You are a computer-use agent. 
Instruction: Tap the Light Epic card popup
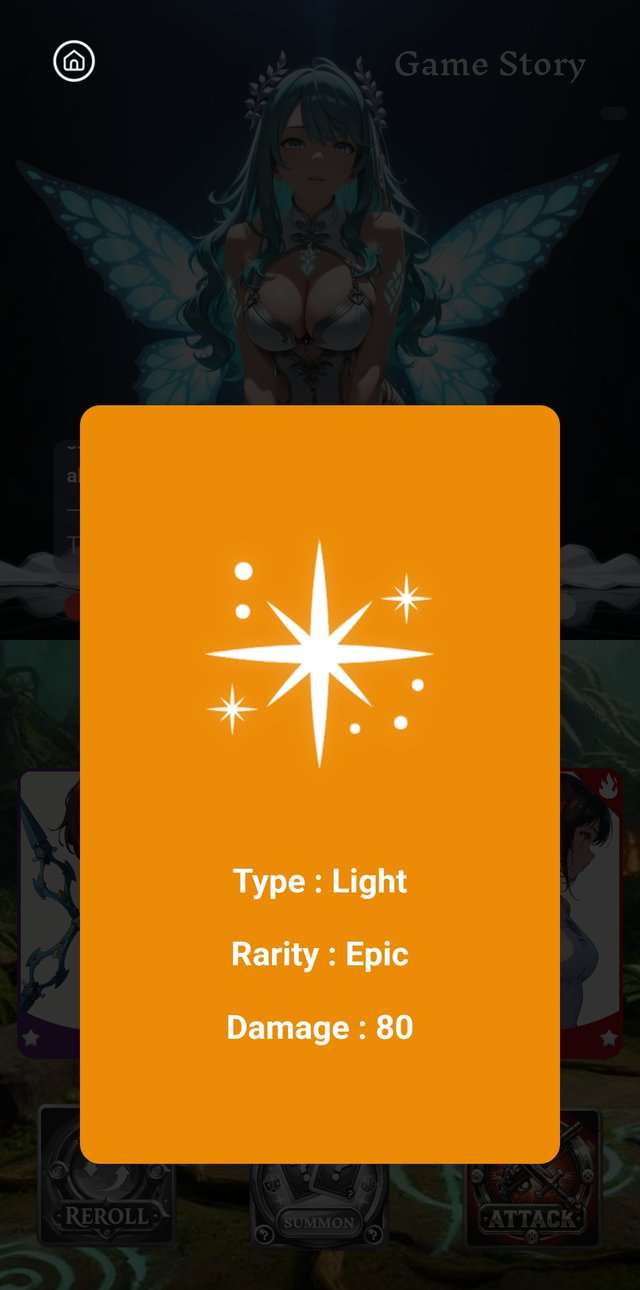320,783
